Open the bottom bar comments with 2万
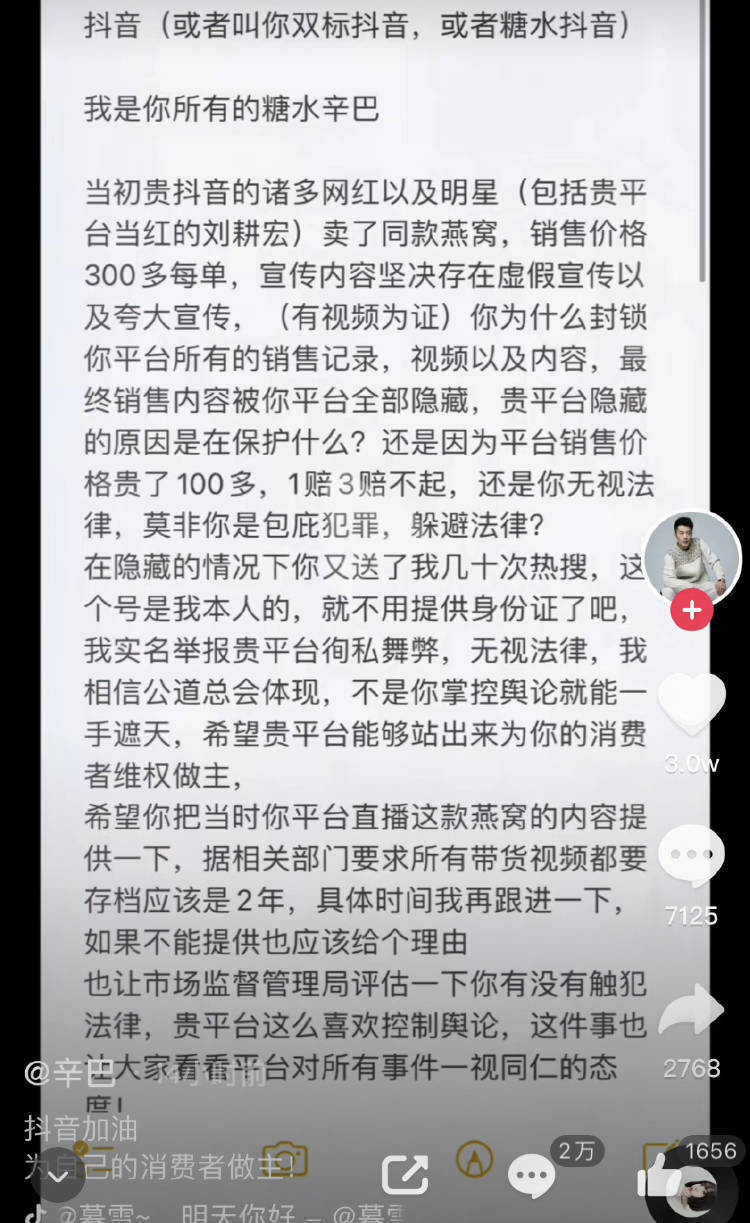The image size is (750, 1223). point(531,1176)
